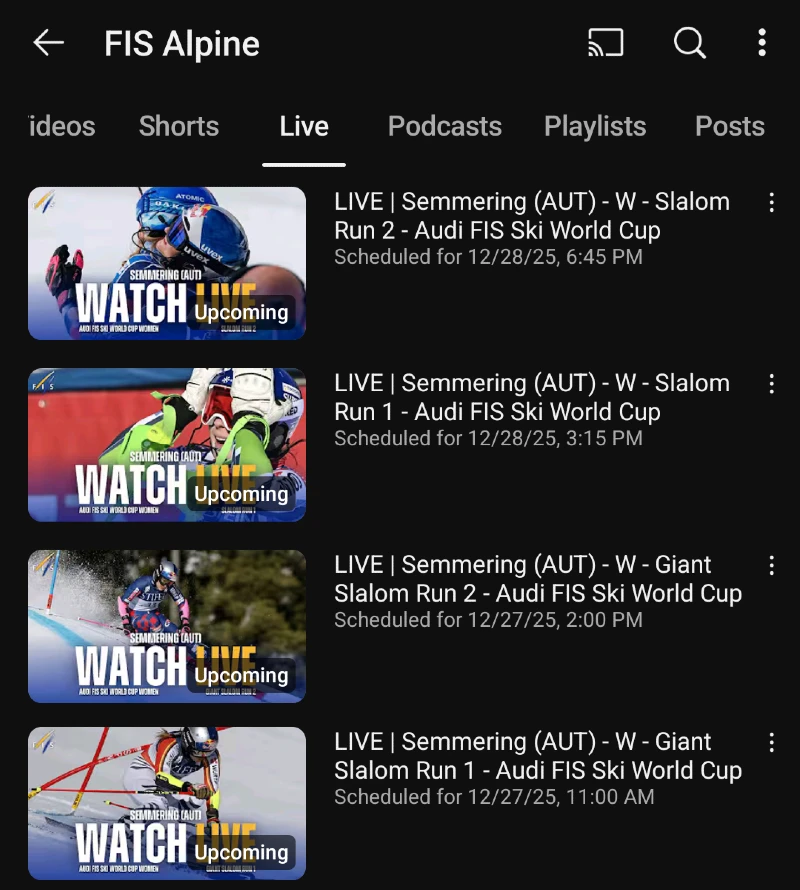Switch to the Shorts tab
This screenshot has width=800, height=890.
pyautogui.click(x=178, y=126)
